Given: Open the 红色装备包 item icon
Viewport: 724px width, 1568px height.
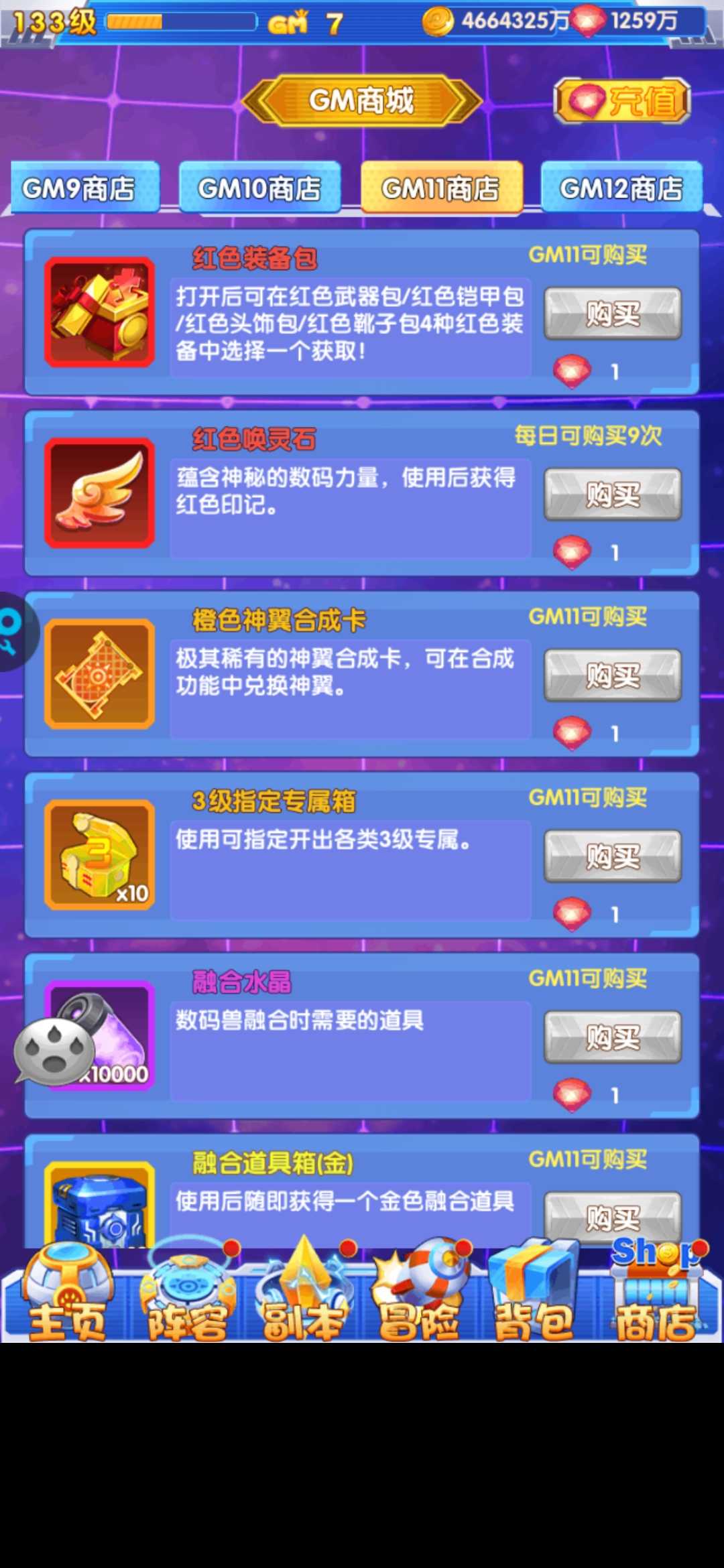Looking at the screenshot, I should [x=100, y=312].
